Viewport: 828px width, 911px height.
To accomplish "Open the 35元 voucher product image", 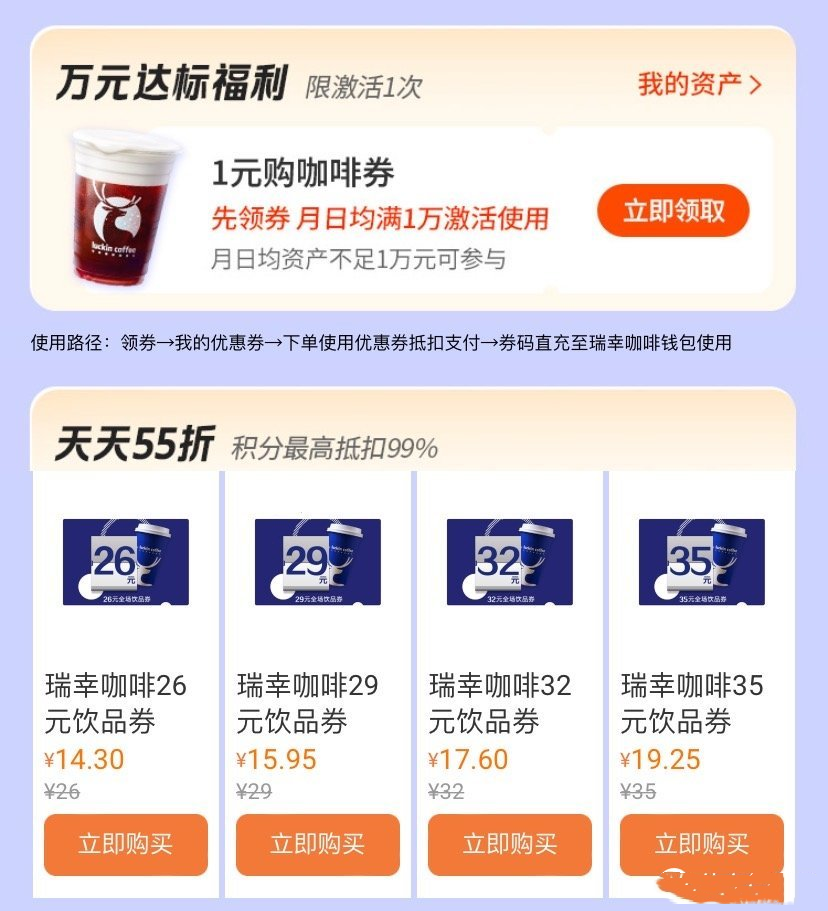I will [x=701, y=562].
